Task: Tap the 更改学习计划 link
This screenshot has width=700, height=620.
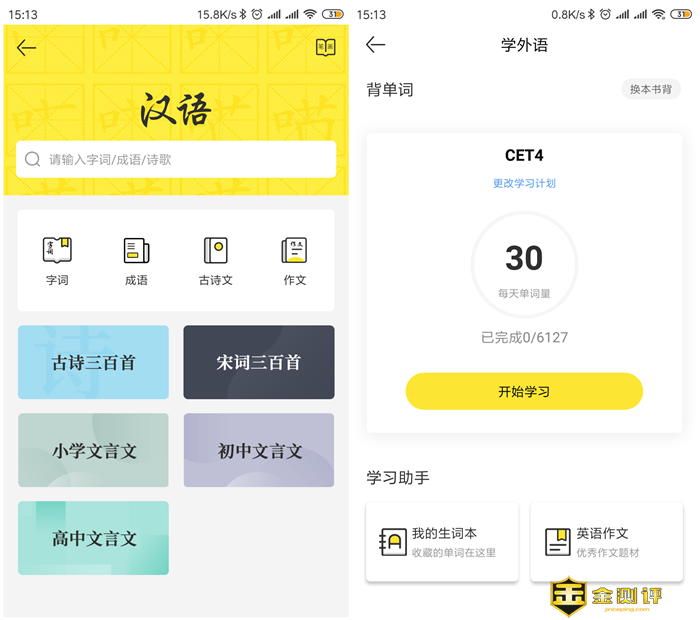Action: [524, 183]
